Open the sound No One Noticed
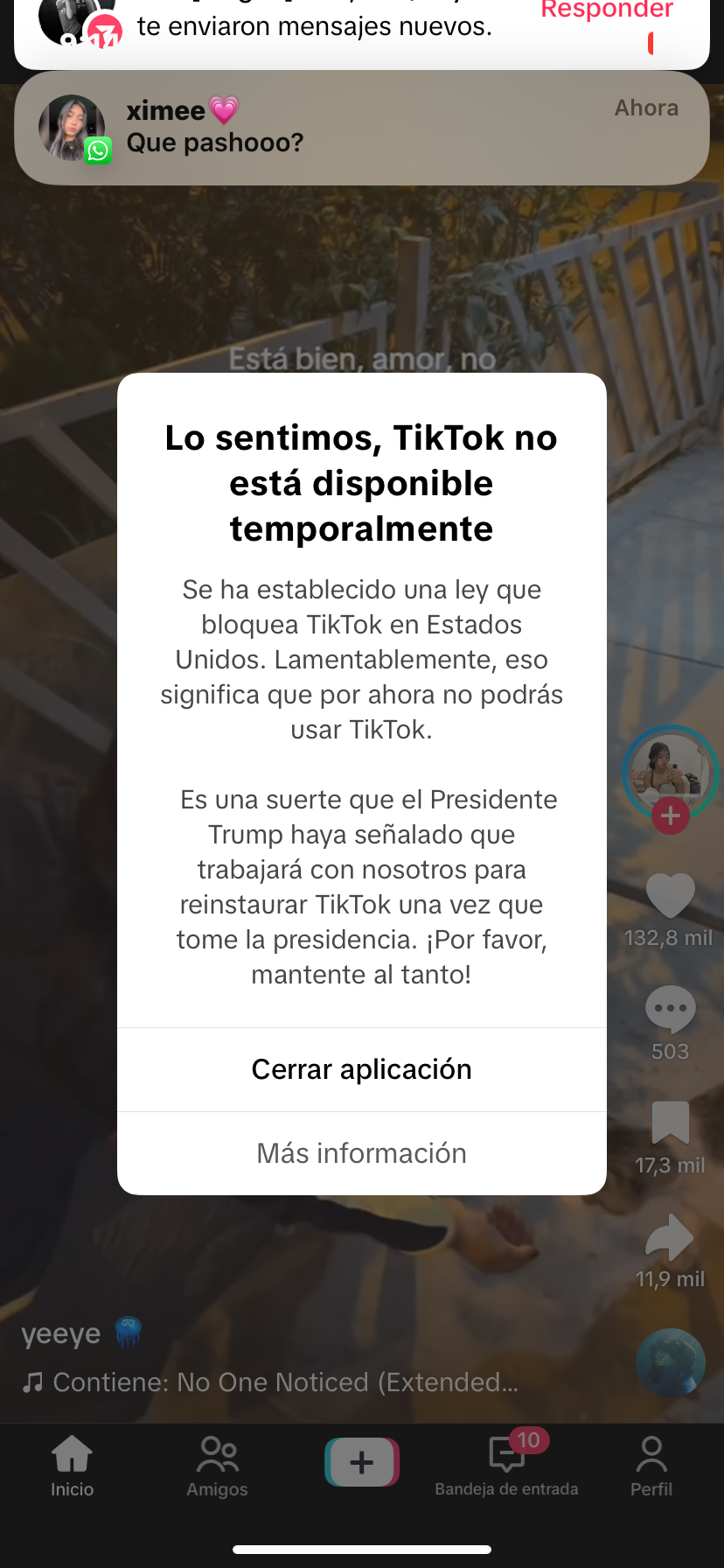This screenshot has height=1568, width=724. click(x=284, y=1382)
